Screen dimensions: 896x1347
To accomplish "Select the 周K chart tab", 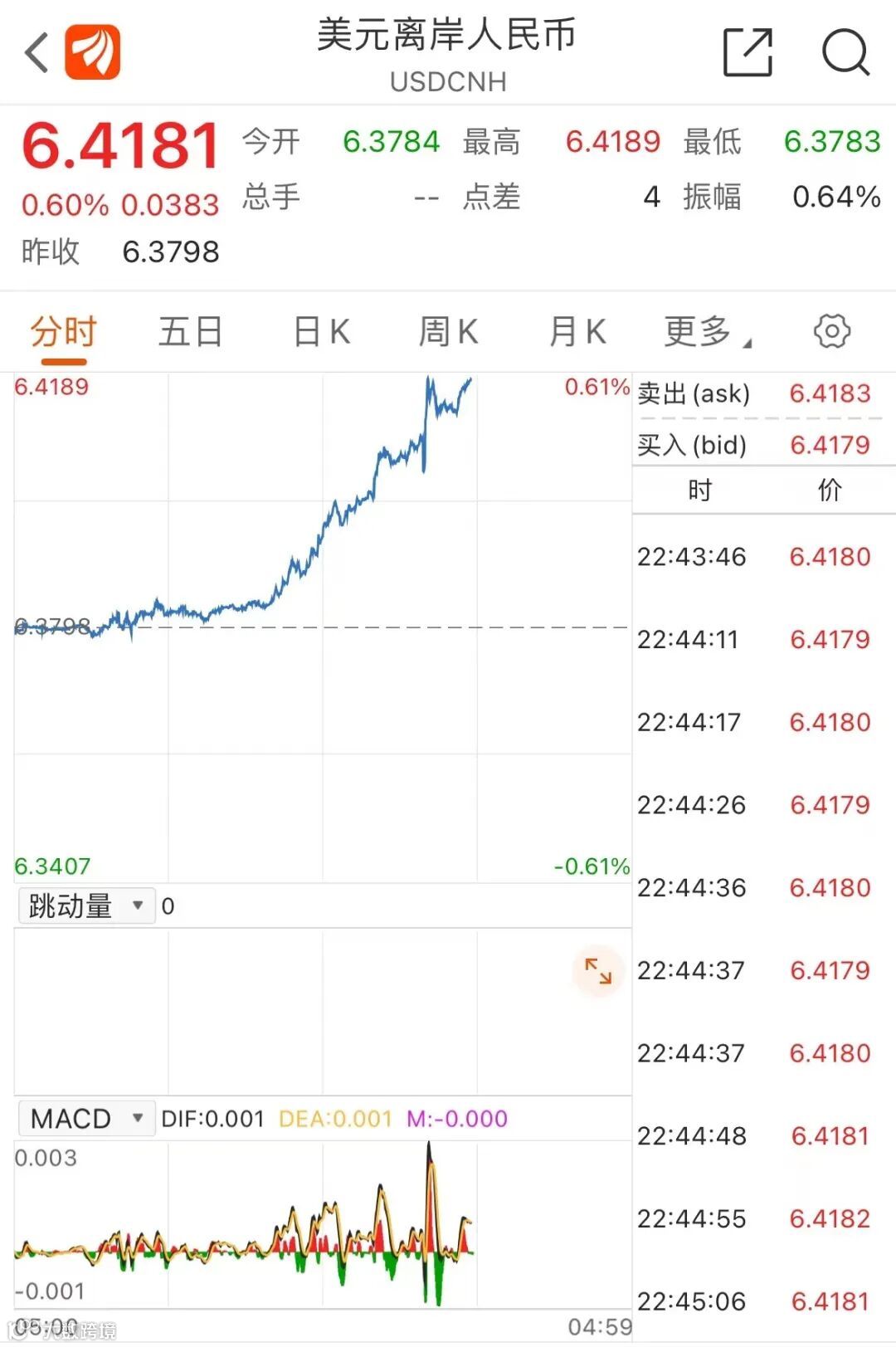I will tap(448, 332).
